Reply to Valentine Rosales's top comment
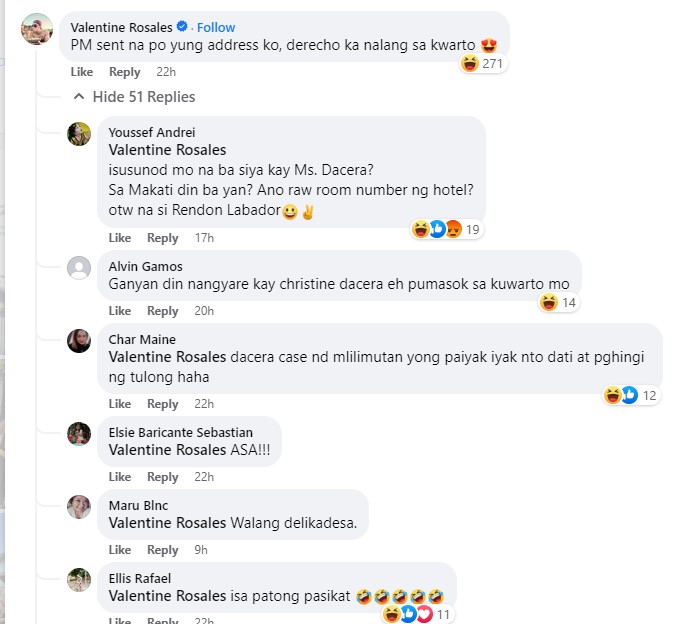The height and width of the screenshot is (624, 679). coord(125,72)
